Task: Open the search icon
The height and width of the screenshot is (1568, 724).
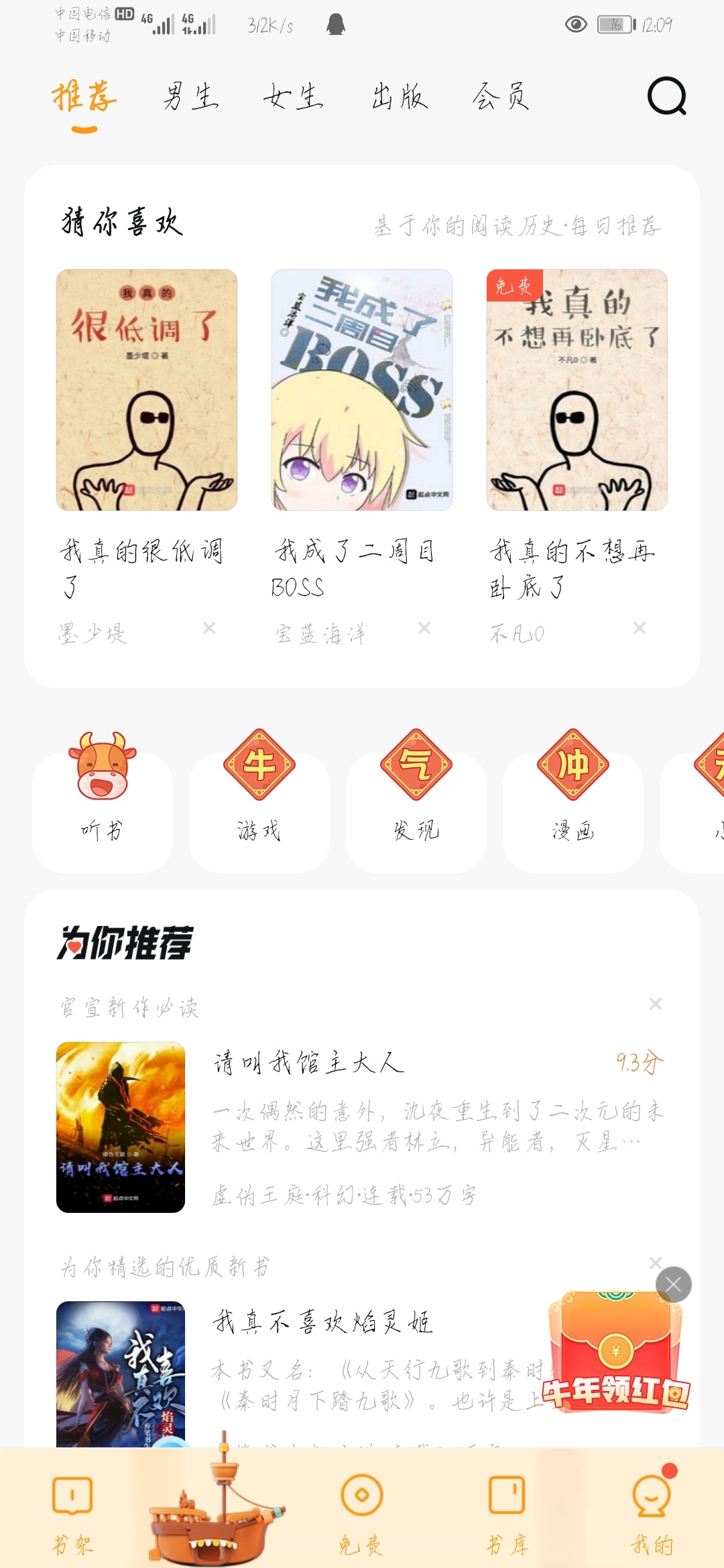Action: (666, 96)
